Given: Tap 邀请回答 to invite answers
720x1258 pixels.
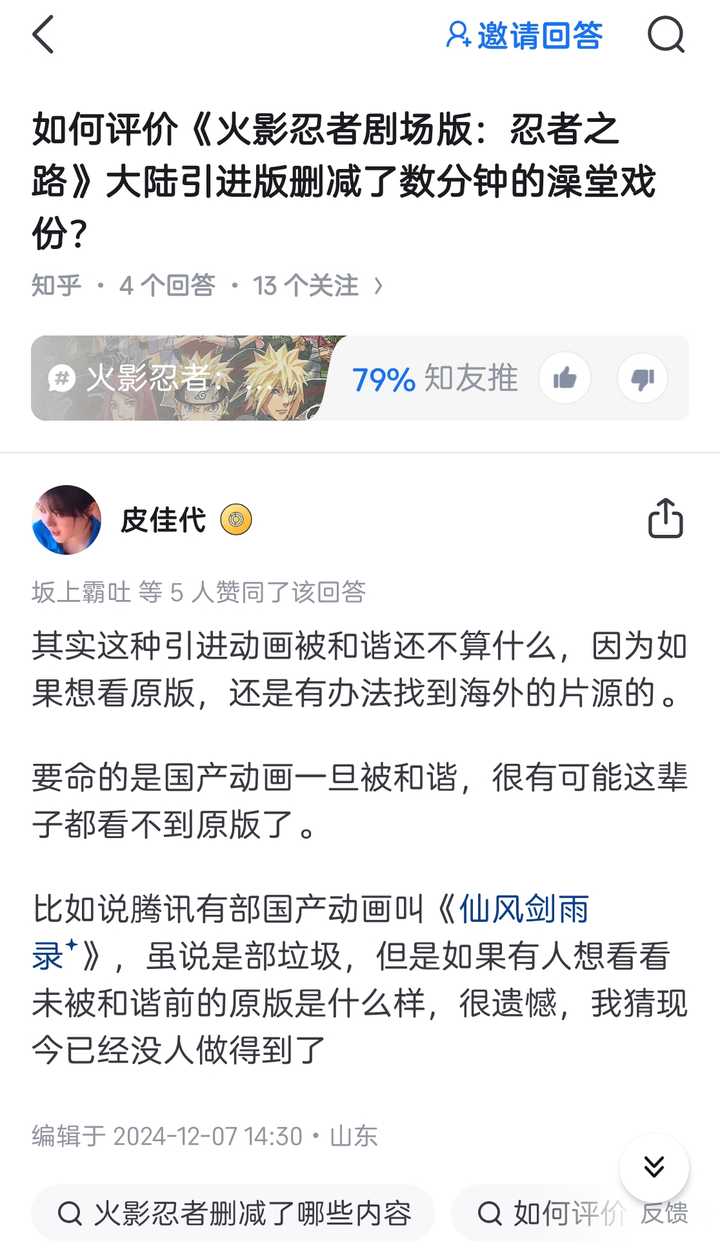Looking at the screenshot, I should 524,36.
